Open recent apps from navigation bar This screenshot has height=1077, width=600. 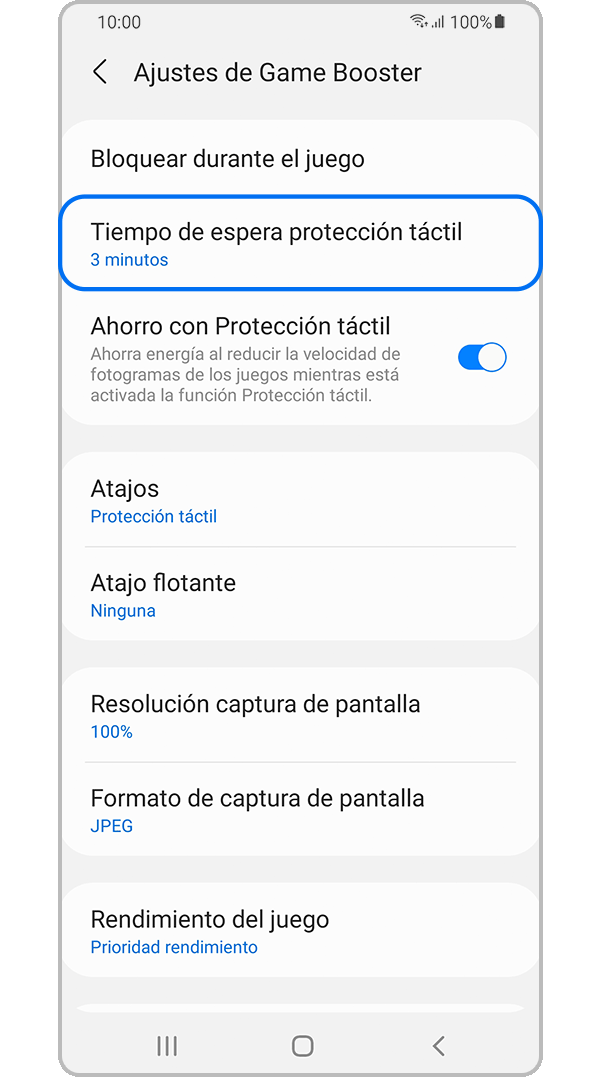[167, 1046]
